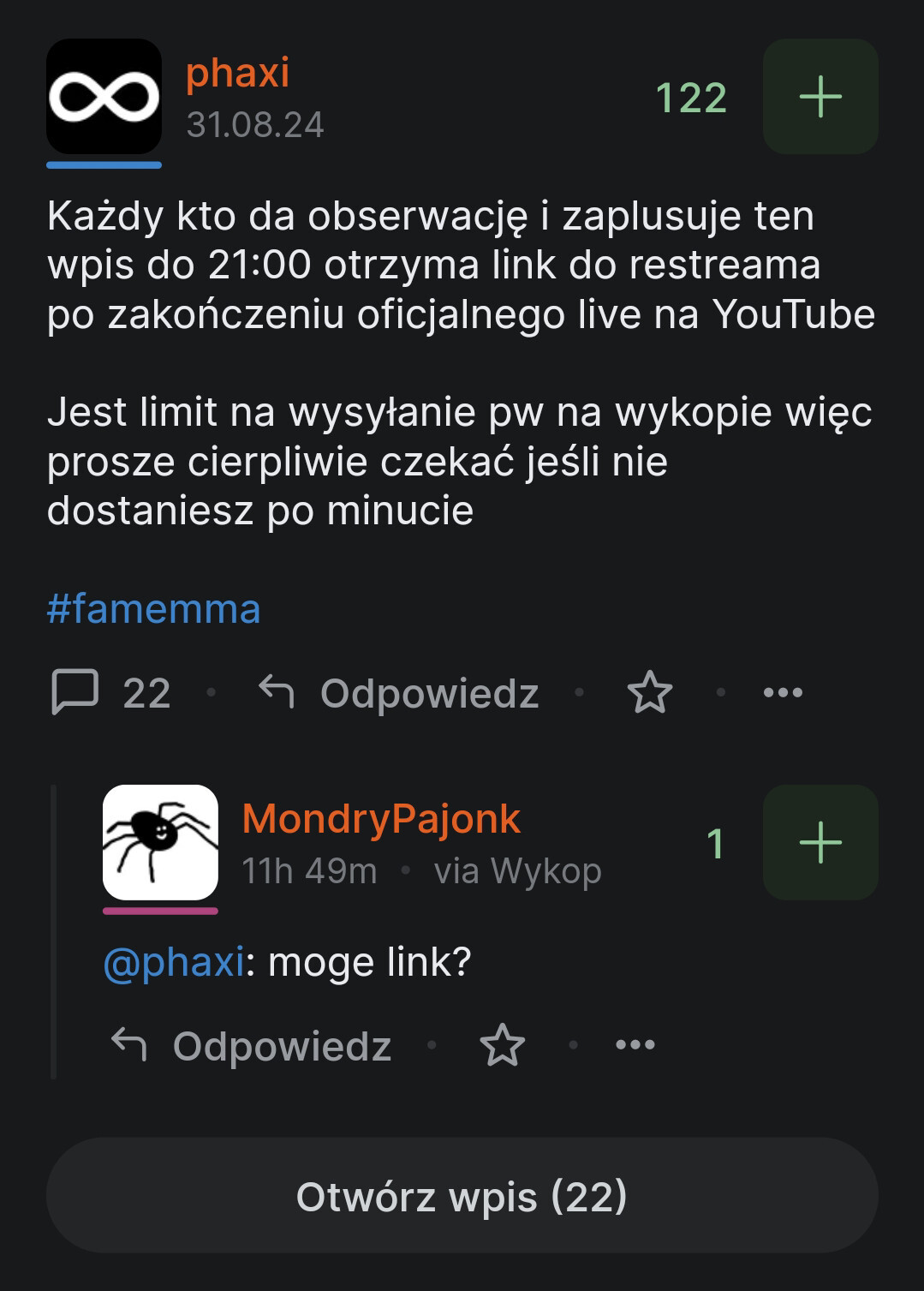View the 22 comments on phaxi's post

coord(111,692)
